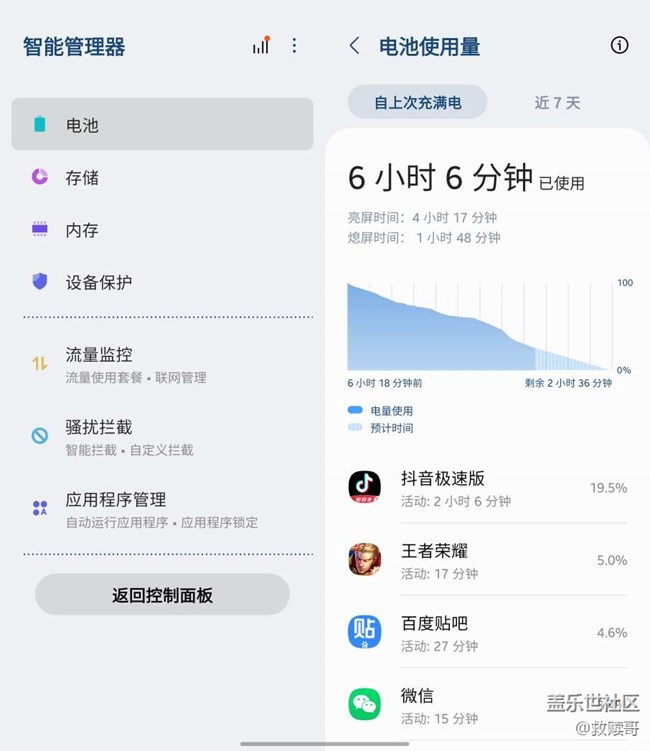Open 设备保护 device protection
This screenshot has width=650, height=751.
162,282
